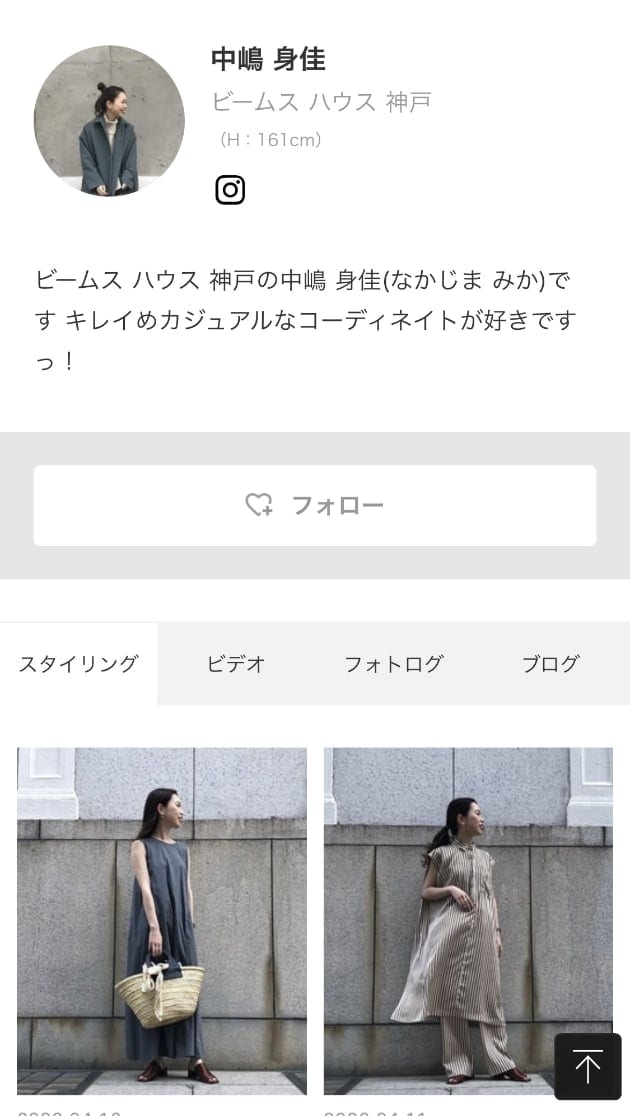View the striped outfit styling photo

(468, 920)
